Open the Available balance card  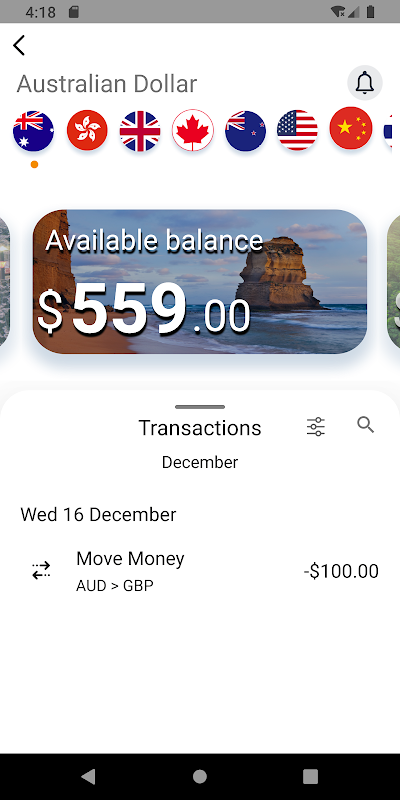click(200, 282)
